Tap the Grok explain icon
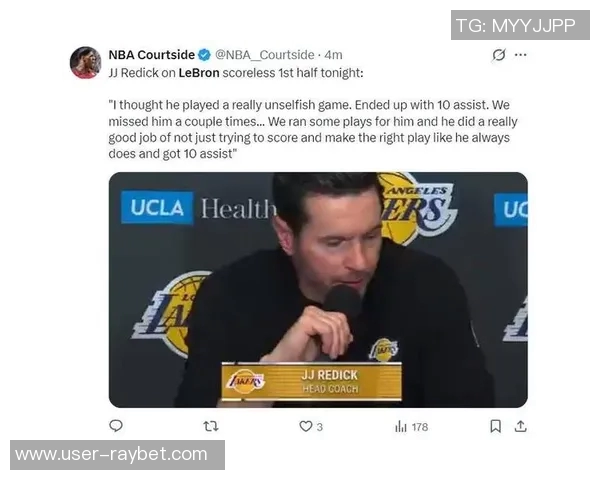Viewport: 600px width, 480px height. [499, 55]
